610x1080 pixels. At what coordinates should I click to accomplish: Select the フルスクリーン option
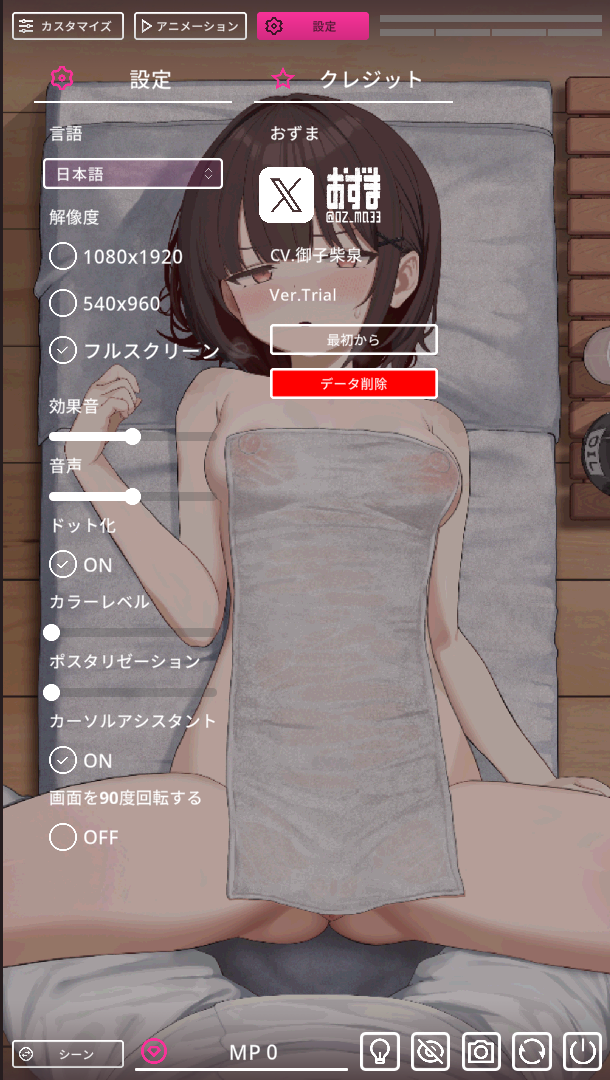click(x=63, y=350)
